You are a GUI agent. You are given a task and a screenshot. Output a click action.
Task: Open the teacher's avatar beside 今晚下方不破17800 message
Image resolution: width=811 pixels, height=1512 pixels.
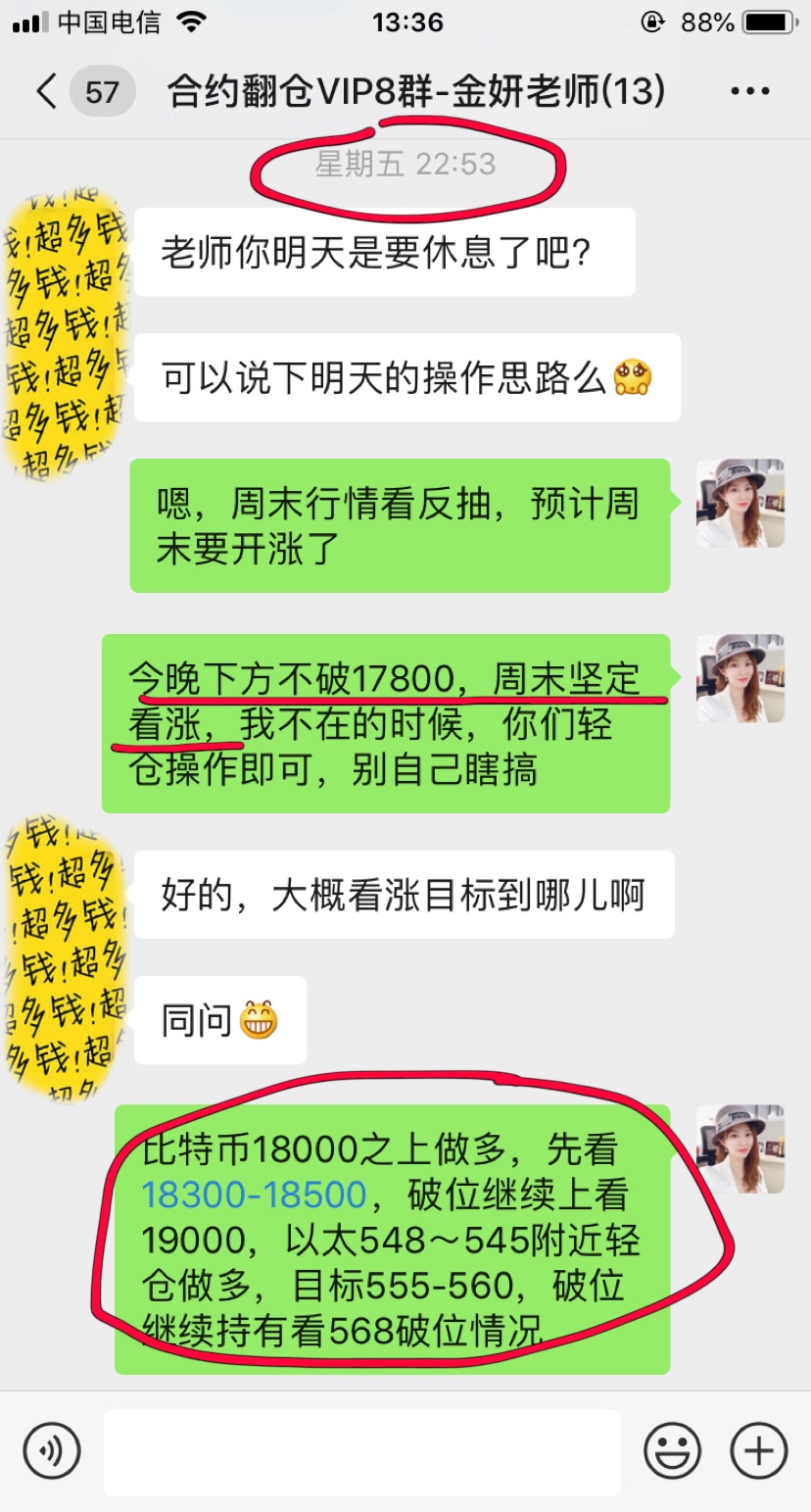739,678
